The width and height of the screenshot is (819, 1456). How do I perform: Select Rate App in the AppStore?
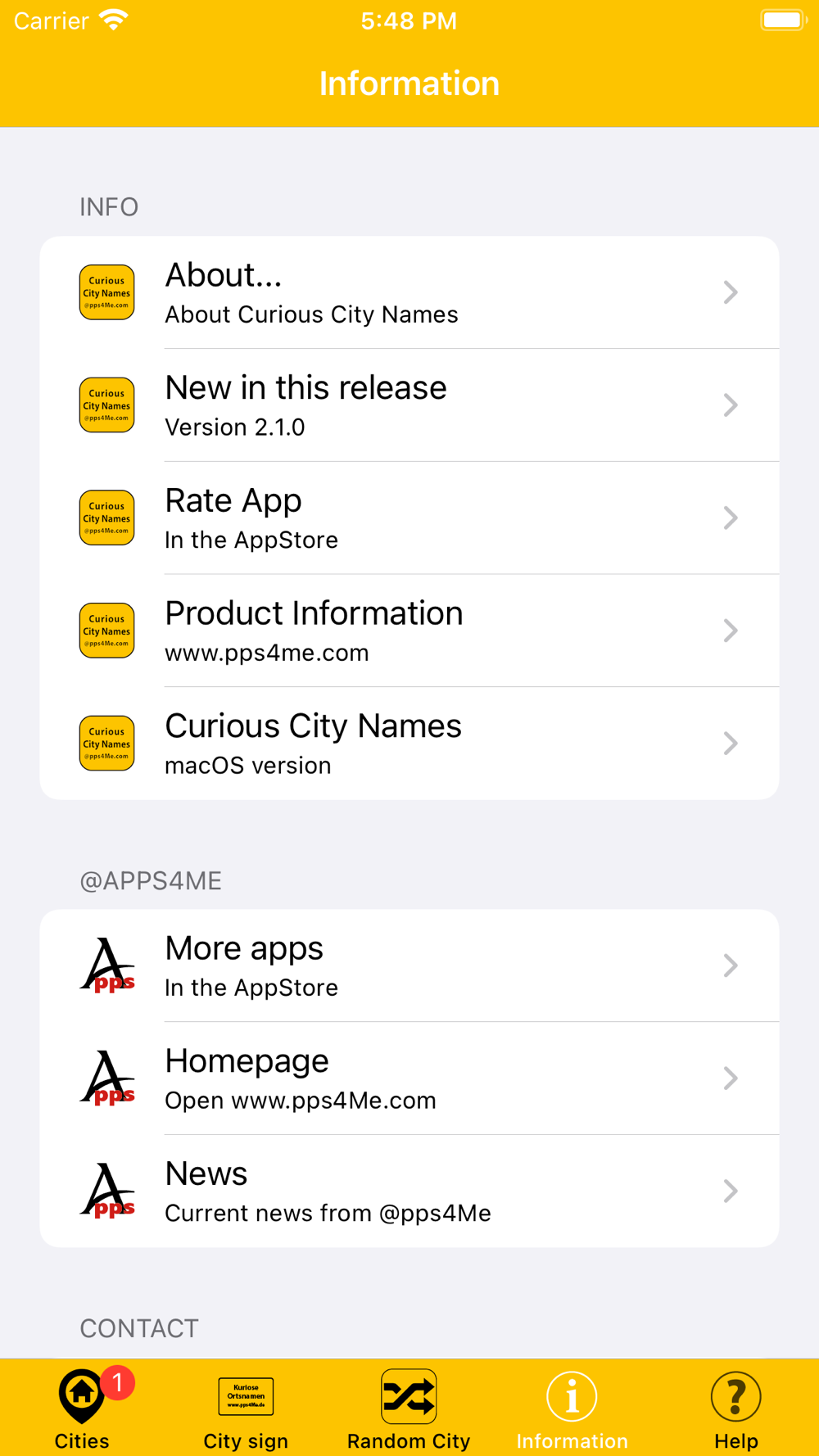click(409, 518)
